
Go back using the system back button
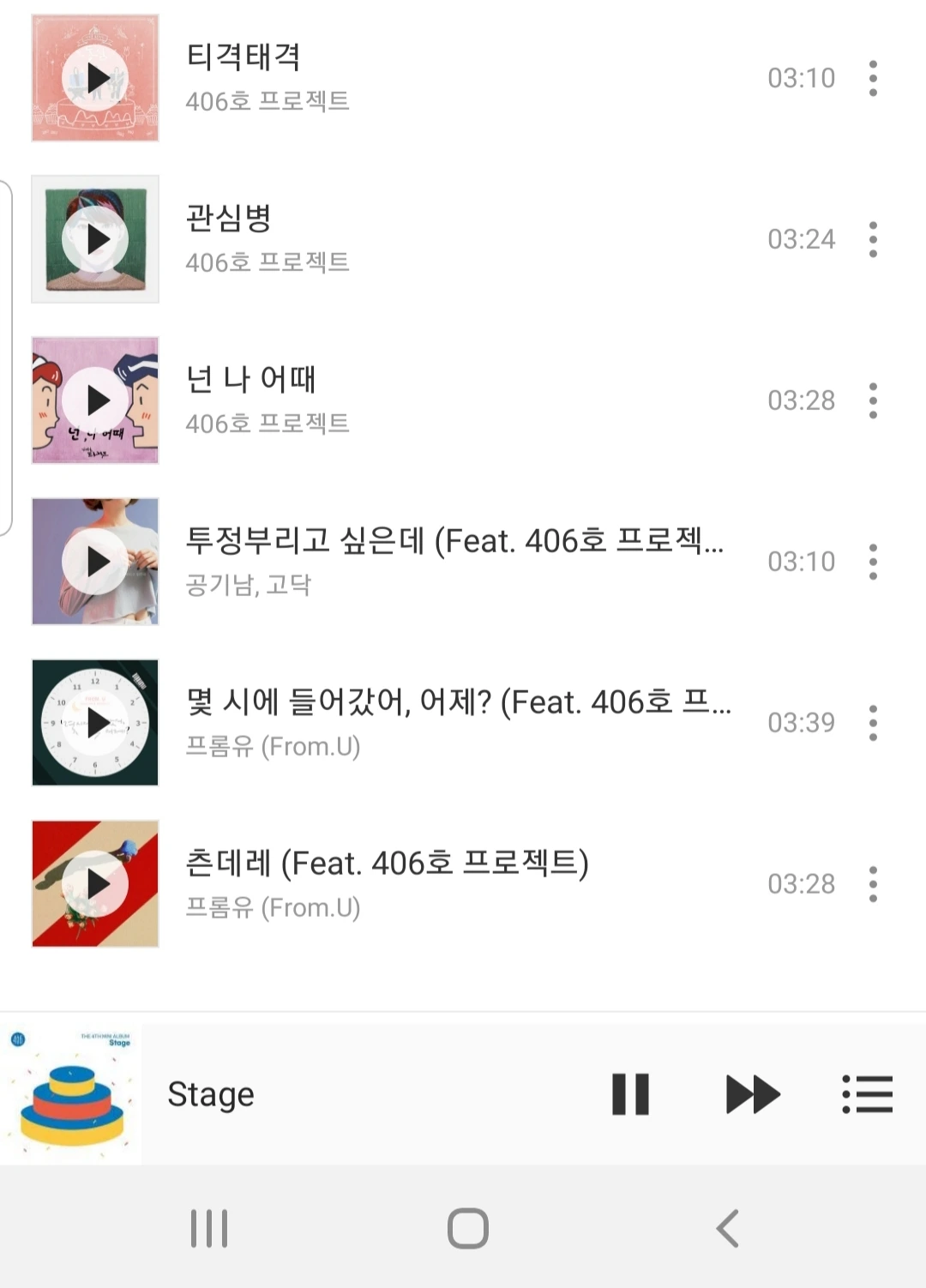pos(727,1228)
